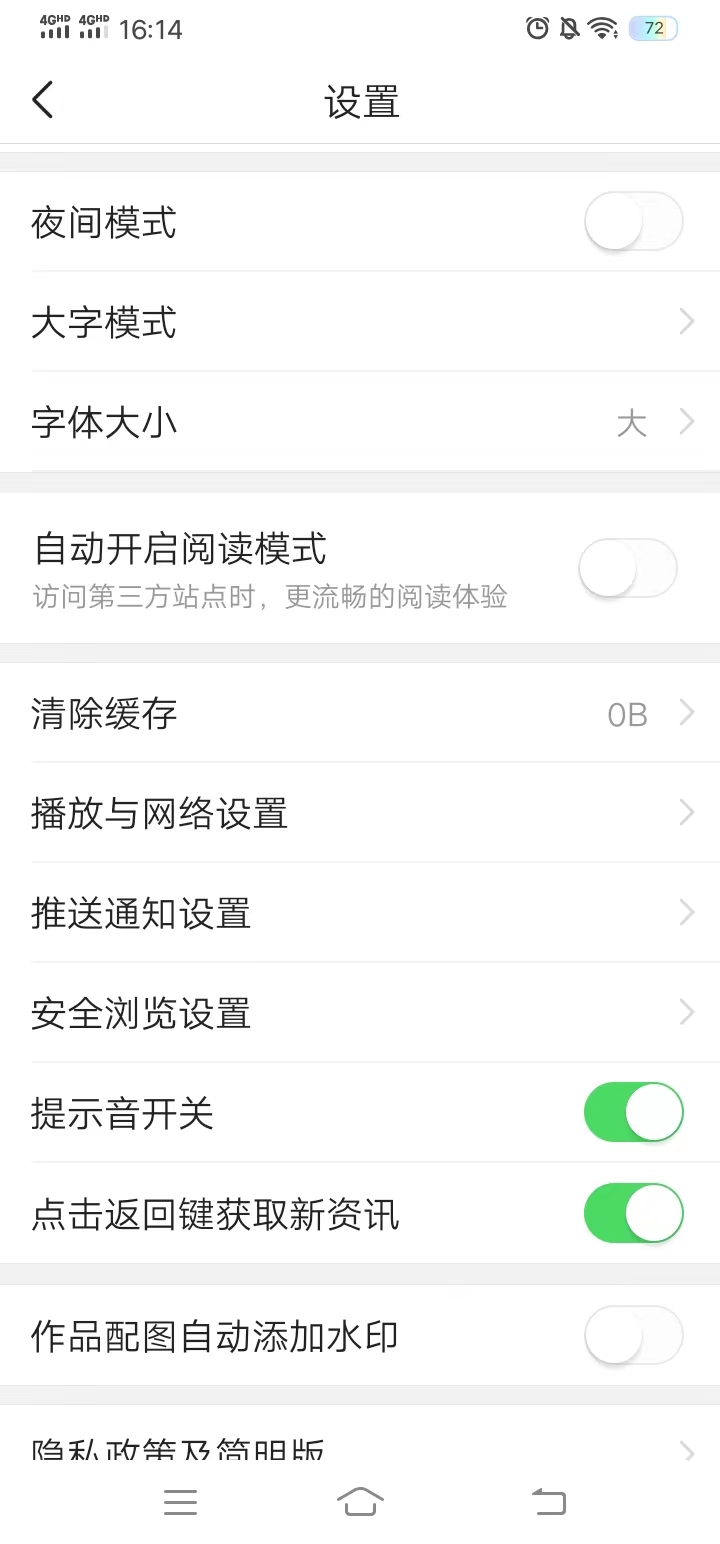Turn off 点击返回键获取新资讯
Screen dimensions: 720x1544
633,1213
